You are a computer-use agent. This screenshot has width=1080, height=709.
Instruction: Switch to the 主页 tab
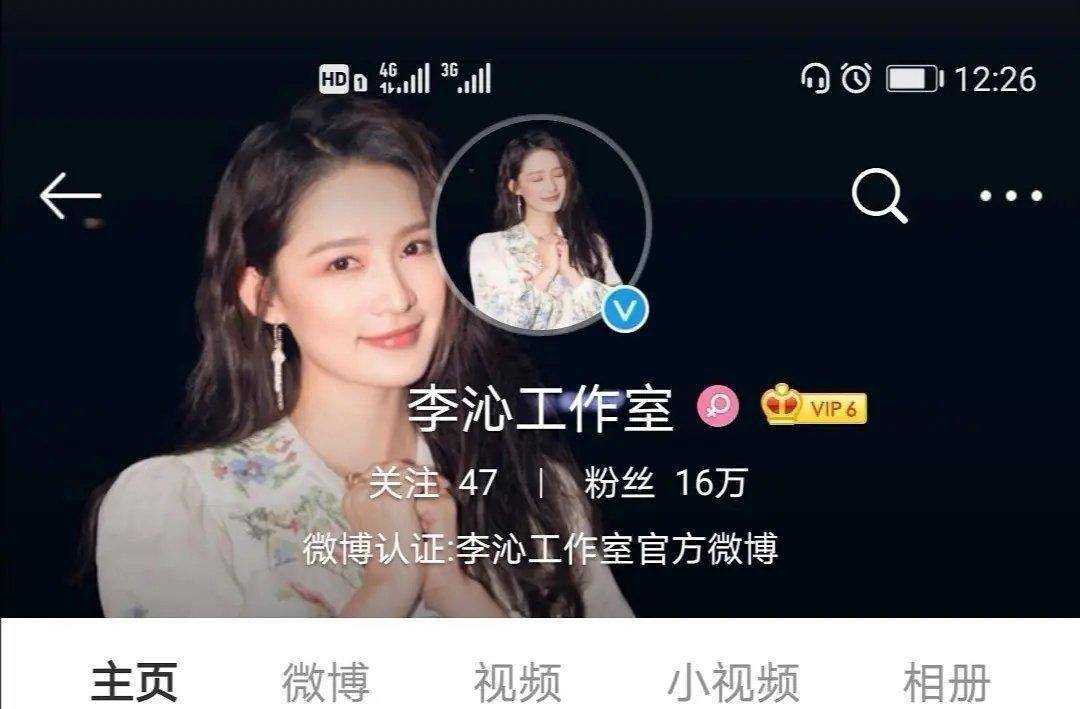pos(134,682)
